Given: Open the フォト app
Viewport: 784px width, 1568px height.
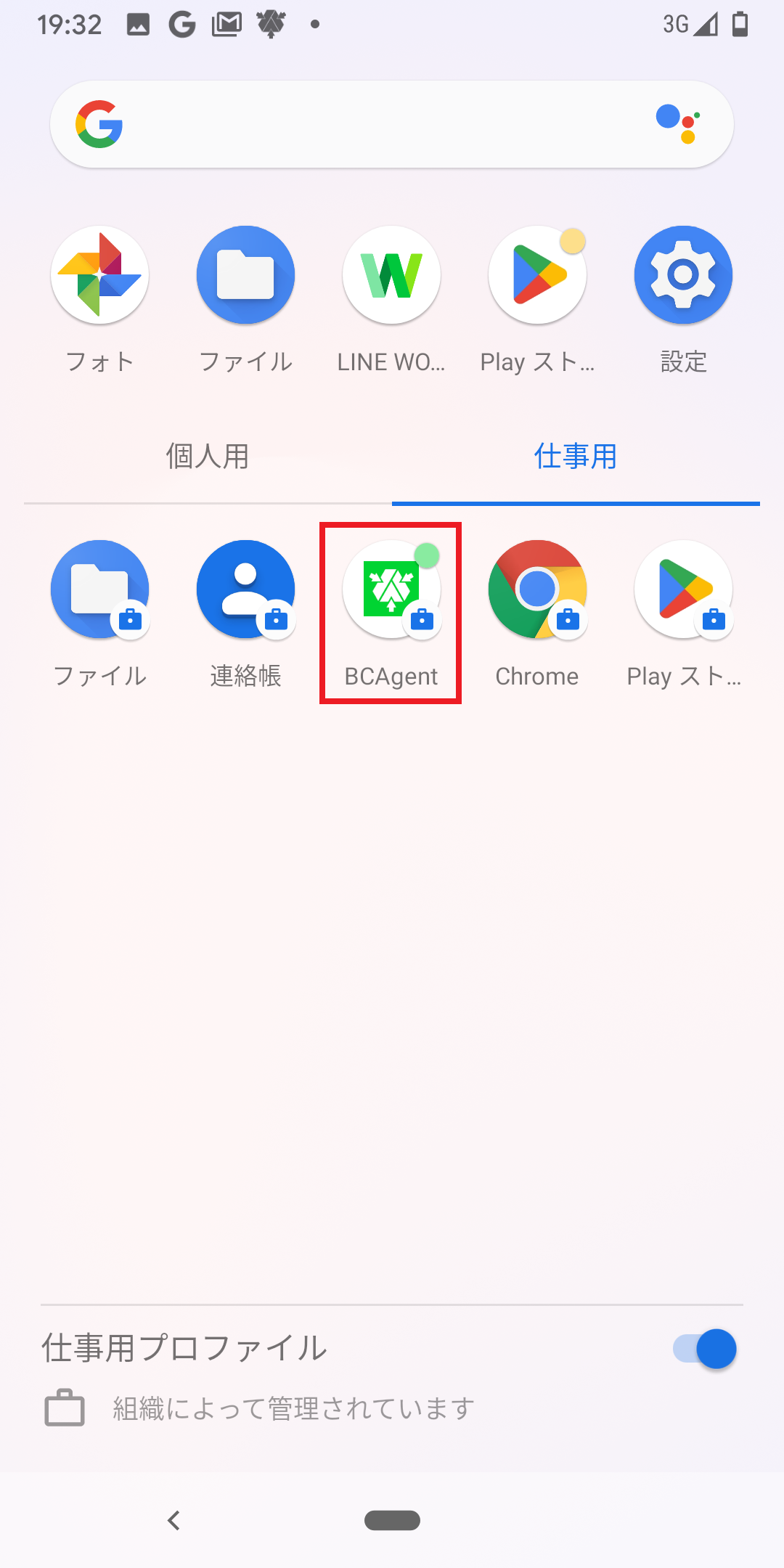Looking at the screenshot, I should [x=99, y=276].
